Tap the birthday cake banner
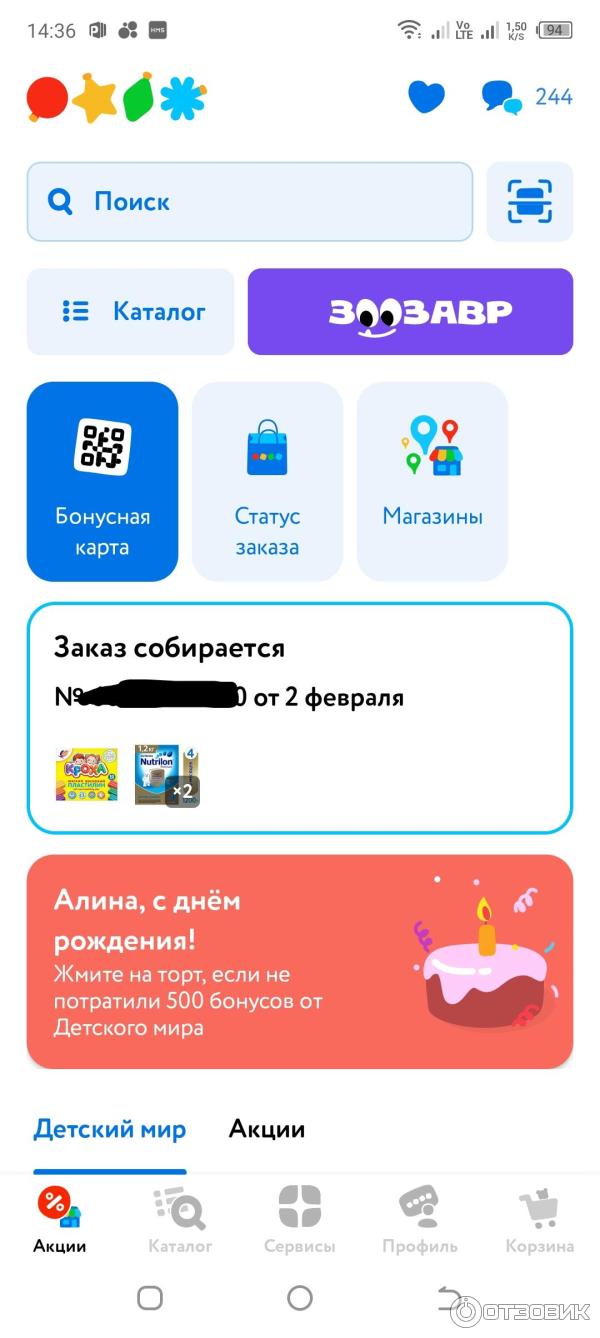The image size is (600, 1338). pyautogui.click(x=300, y=961)
